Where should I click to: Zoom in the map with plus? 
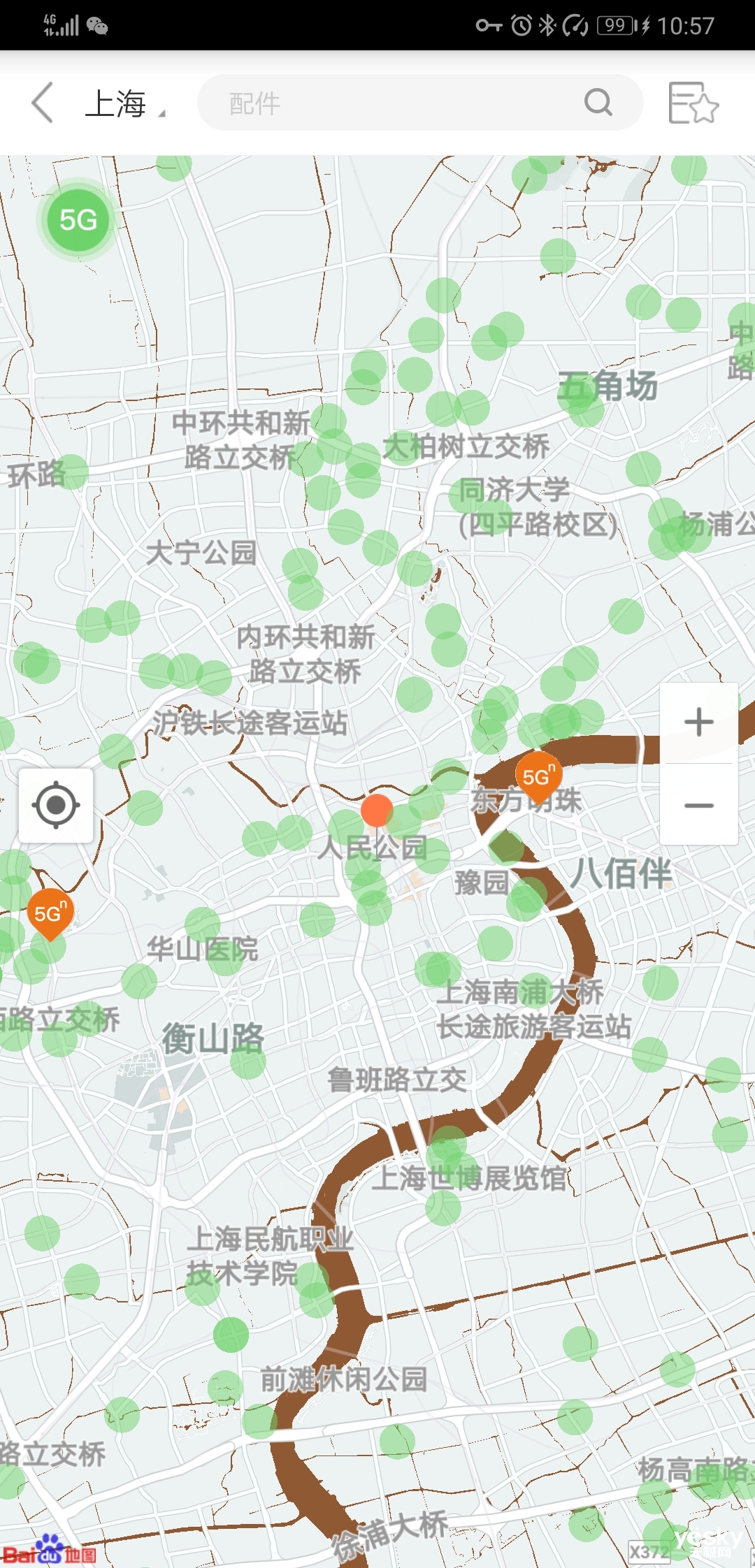[x=698, y=723]
